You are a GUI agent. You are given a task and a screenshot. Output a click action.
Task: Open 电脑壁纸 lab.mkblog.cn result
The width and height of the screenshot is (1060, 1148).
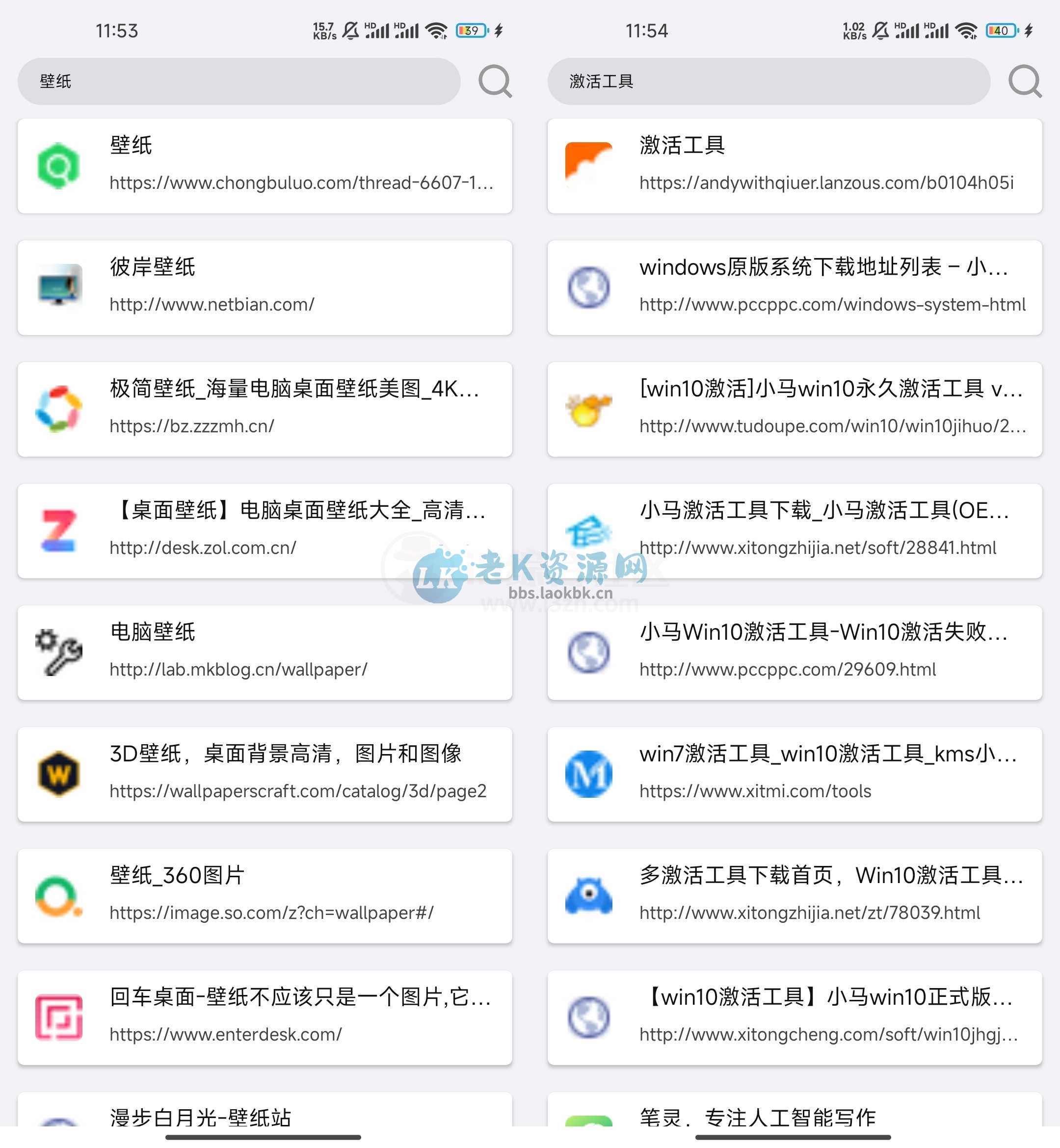click(x=265, y=652)
